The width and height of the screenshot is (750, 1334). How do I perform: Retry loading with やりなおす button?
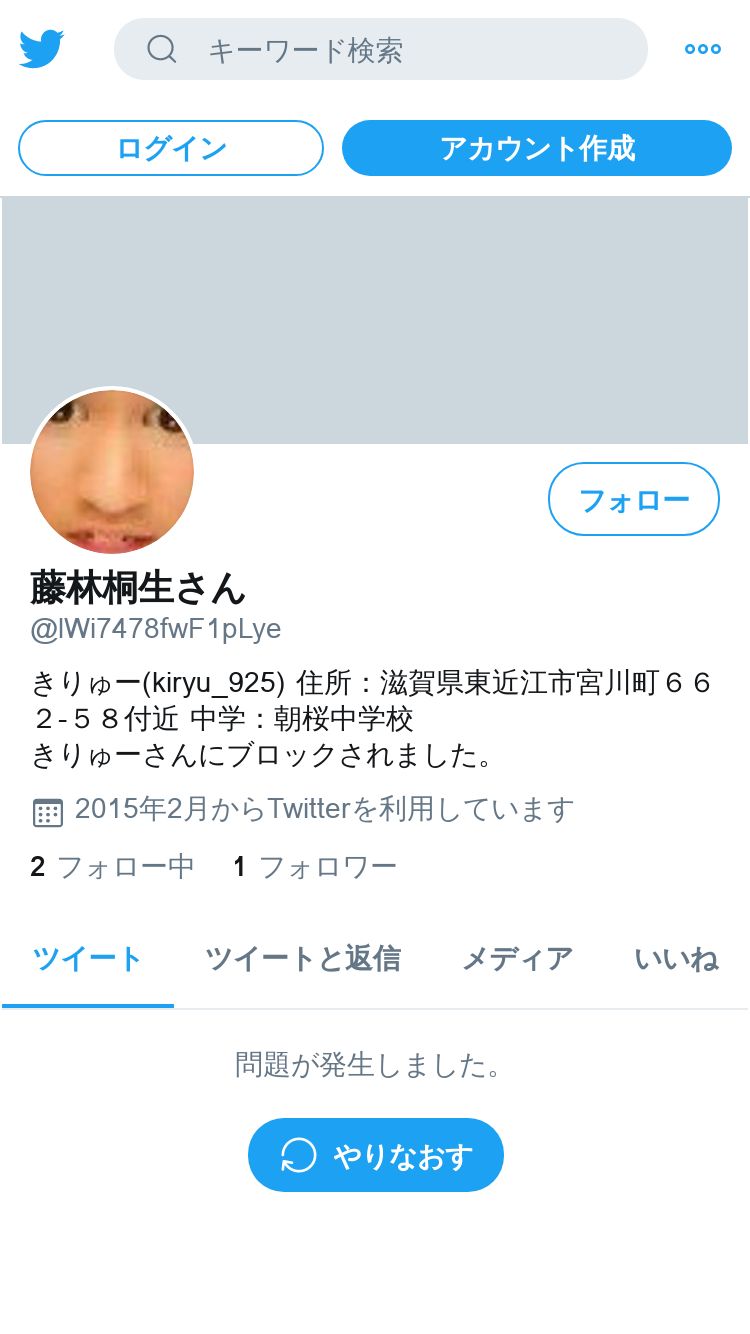point(376,1155)
